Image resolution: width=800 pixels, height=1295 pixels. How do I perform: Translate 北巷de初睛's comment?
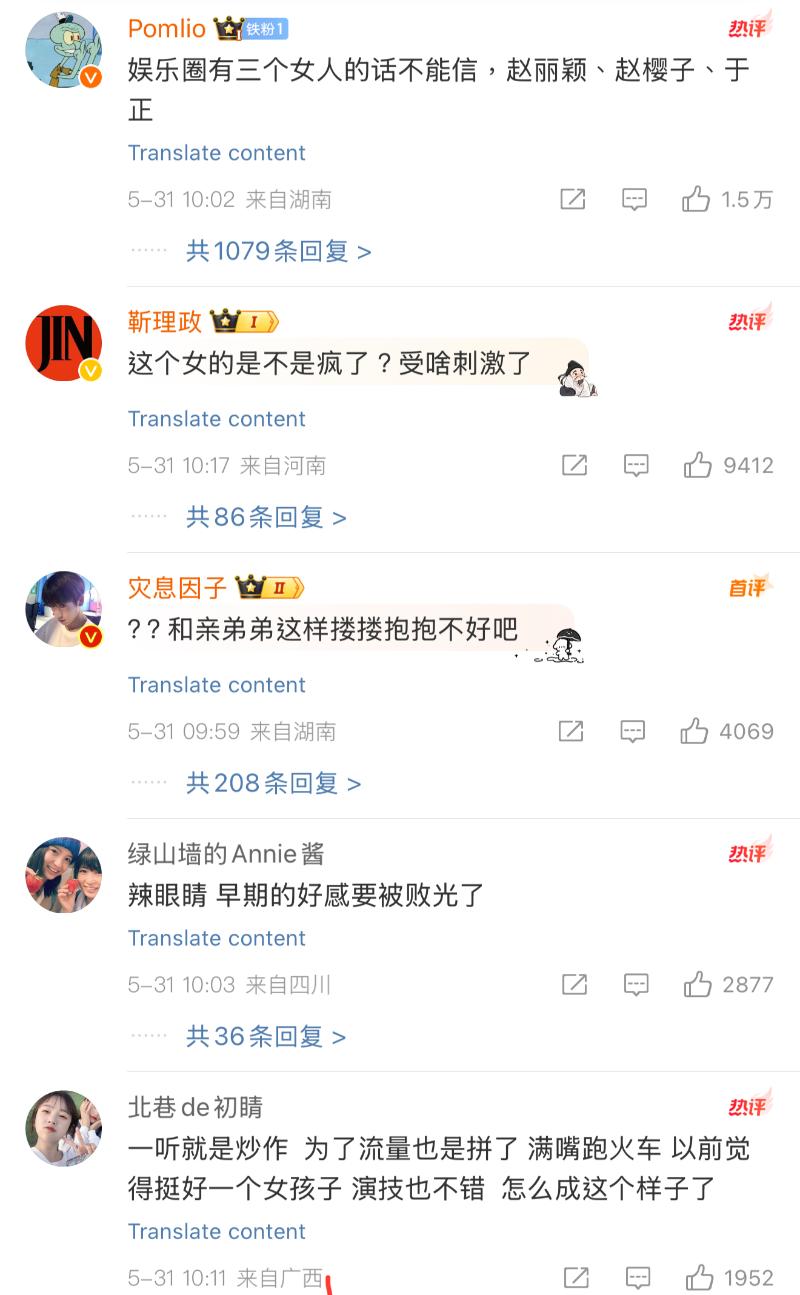tap(216, 1231)
